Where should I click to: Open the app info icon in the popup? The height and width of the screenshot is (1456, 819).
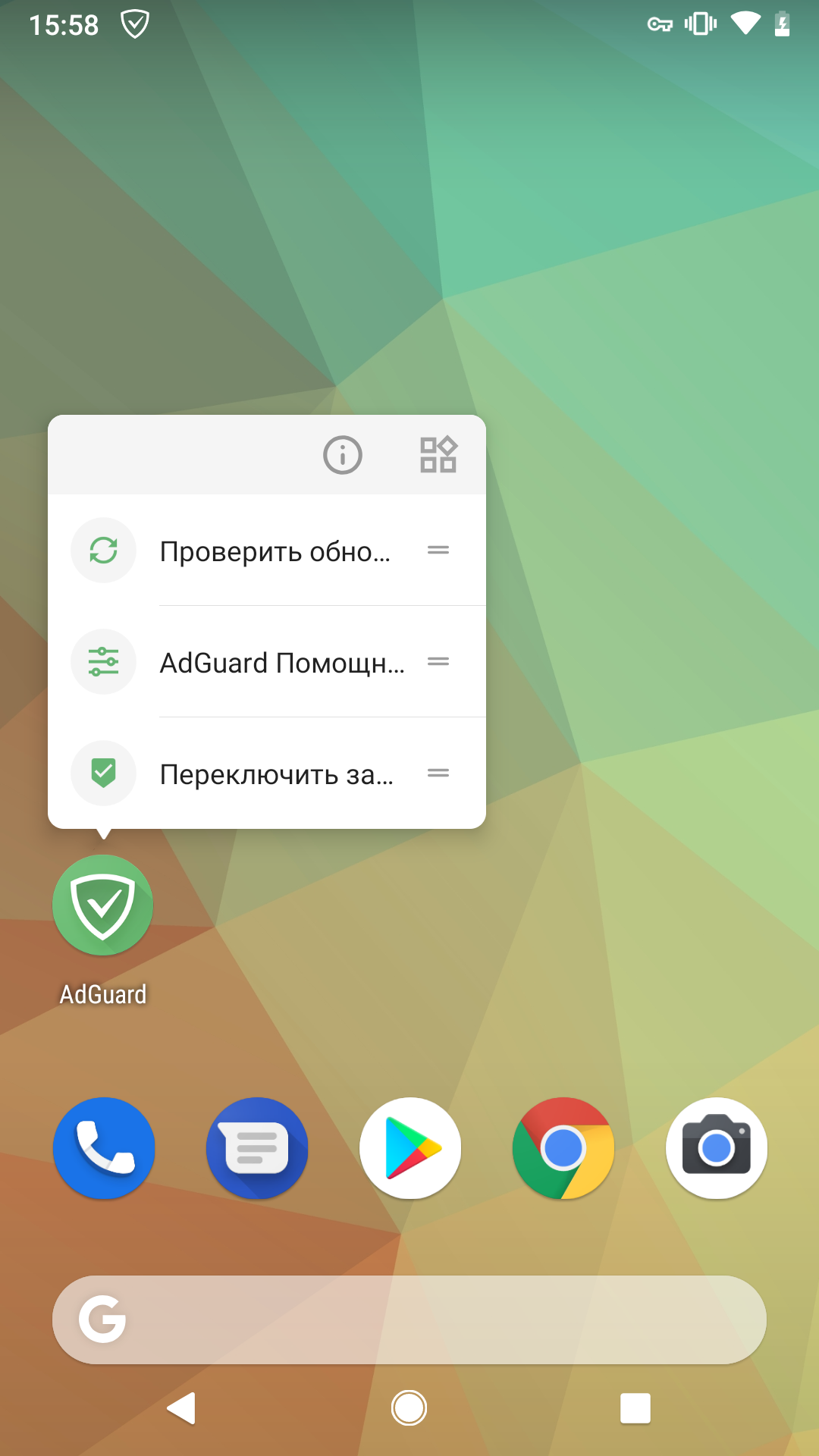(x=343, y=455)
